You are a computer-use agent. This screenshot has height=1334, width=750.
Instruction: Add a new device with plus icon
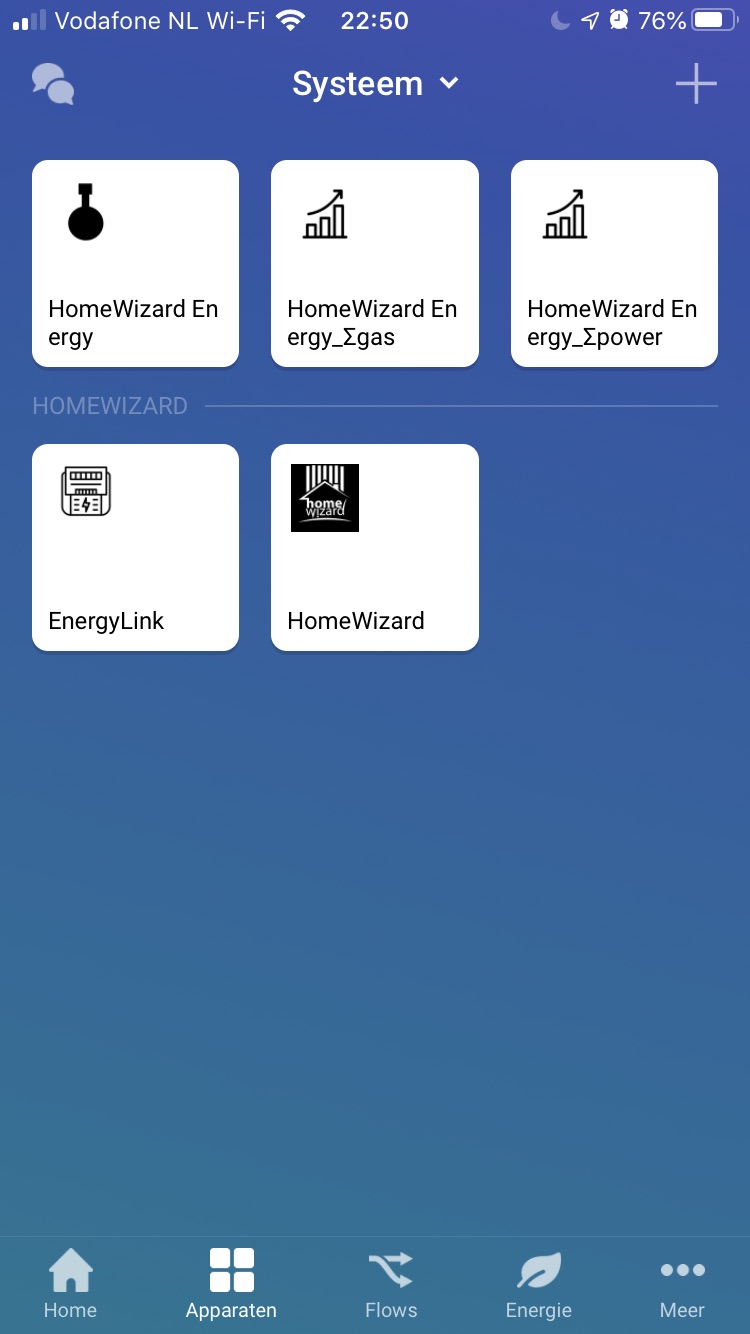tap(696, 84)
